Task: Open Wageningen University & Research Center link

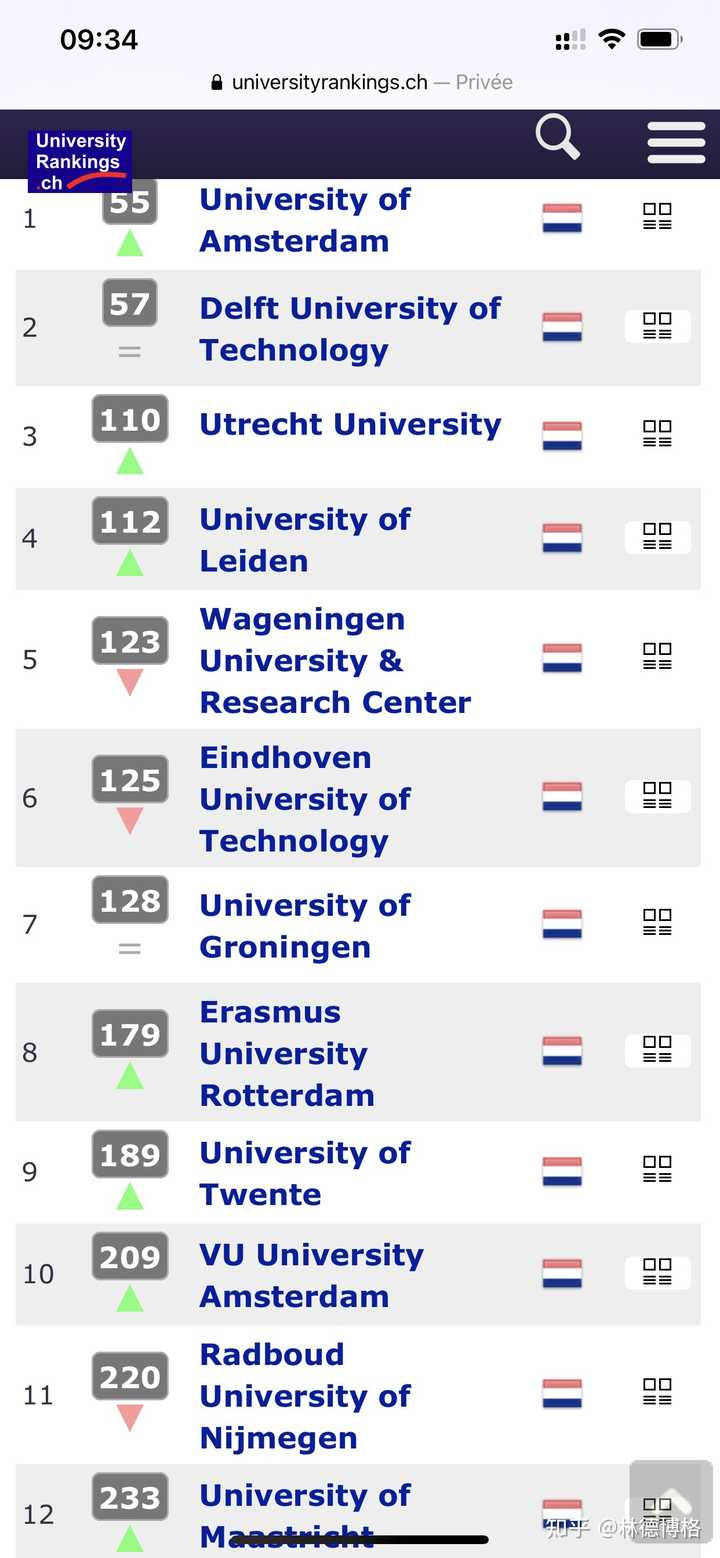Action: coord(334,661)
